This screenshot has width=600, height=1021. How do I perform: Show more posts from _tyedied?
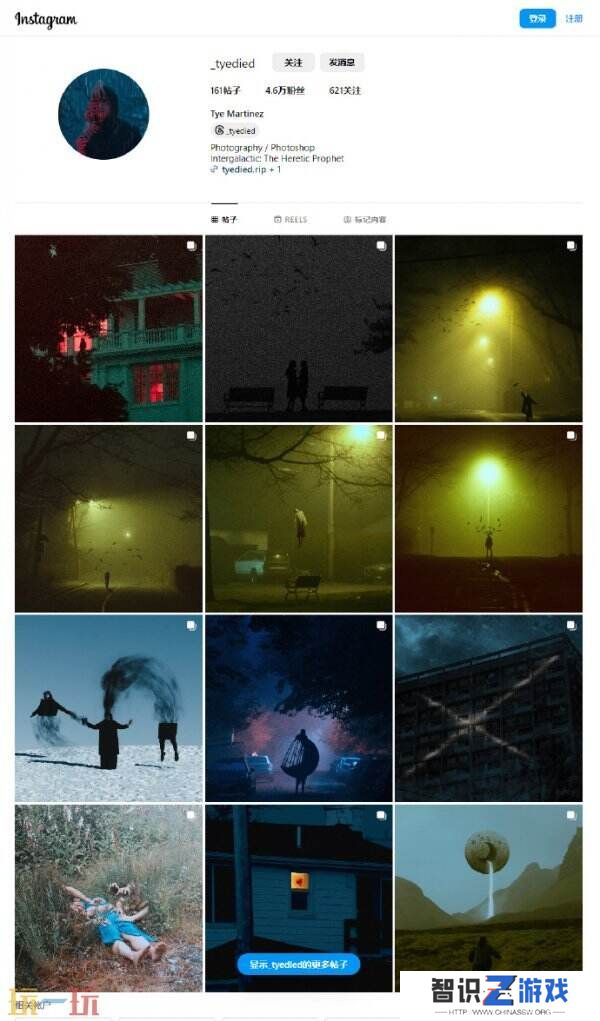299,964
